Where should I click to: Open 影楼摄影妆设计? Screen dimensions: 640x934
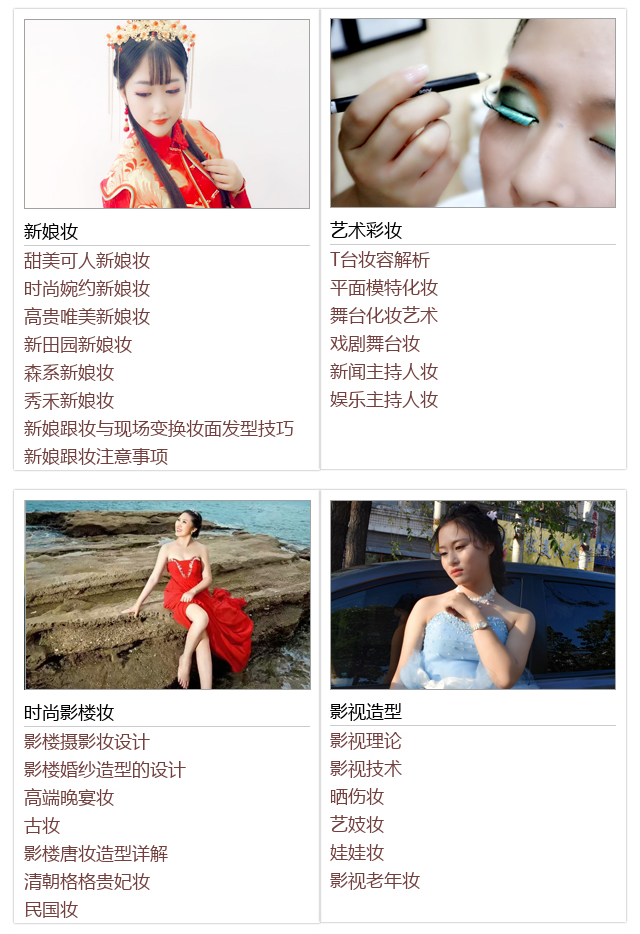click(87, 742)
